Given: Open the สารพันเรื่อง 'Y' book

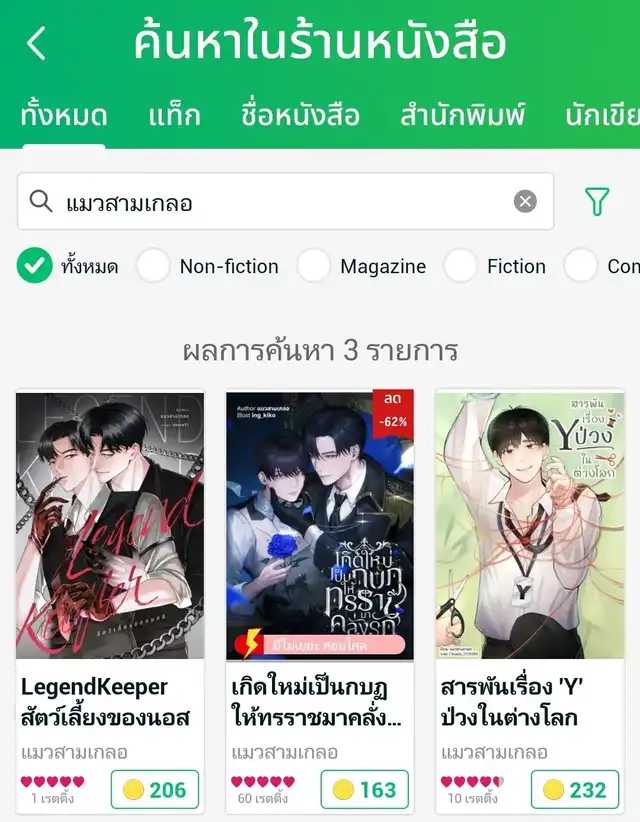Looking at the screenshot, I should click(x=530, y=526).
